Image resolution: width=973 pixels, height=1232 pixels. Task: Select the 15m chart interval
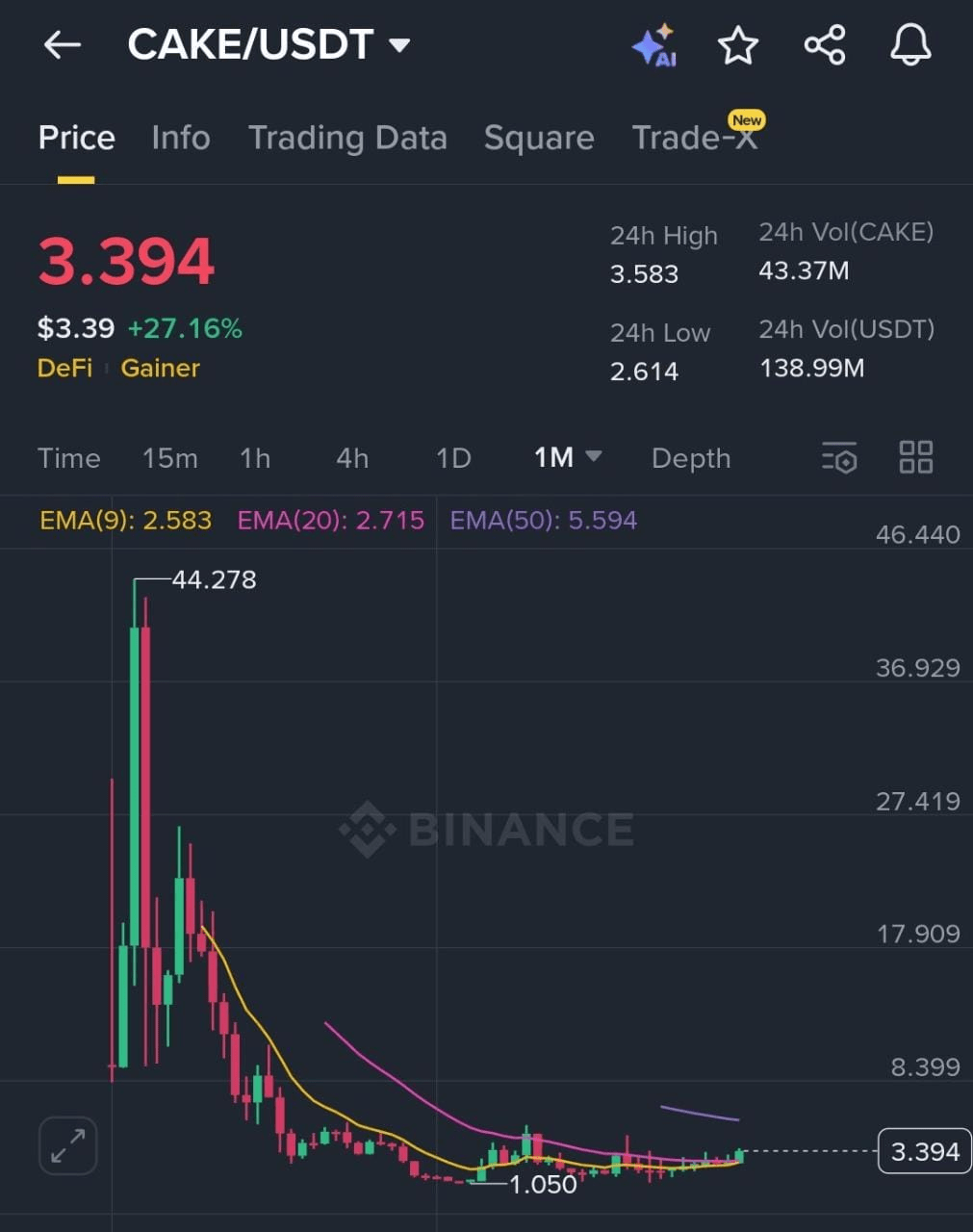tap(170, 458)
